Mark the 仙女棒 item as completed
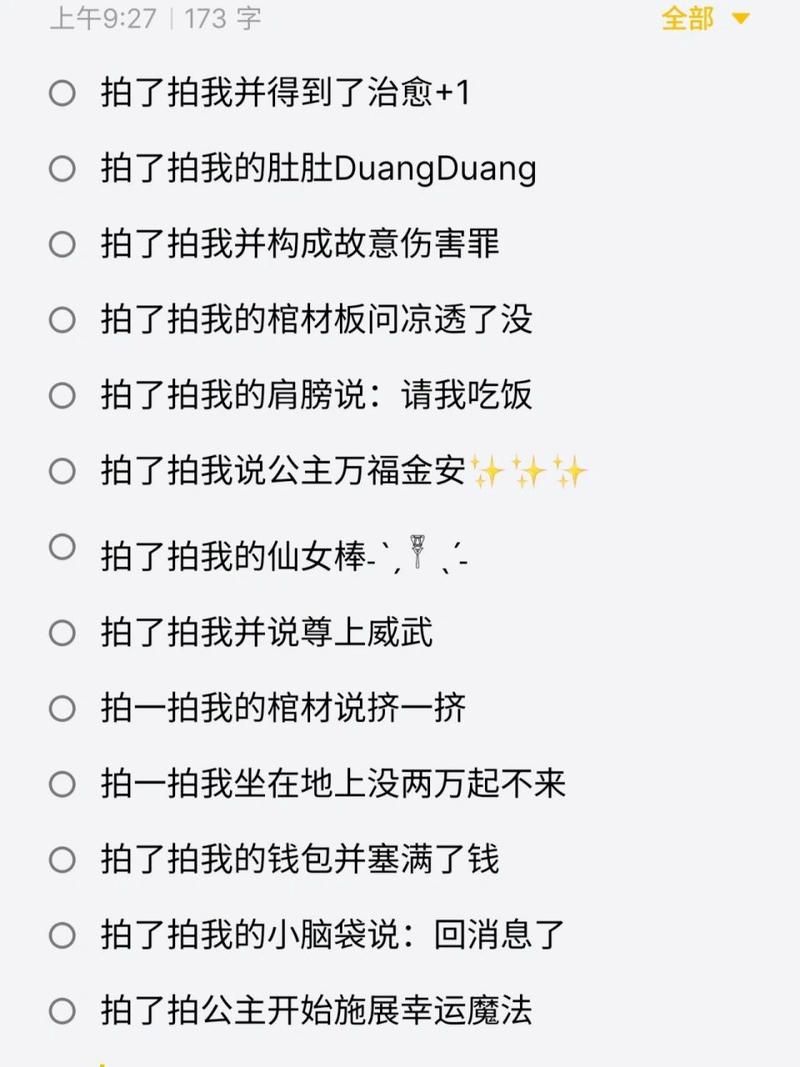 [62, 546]
